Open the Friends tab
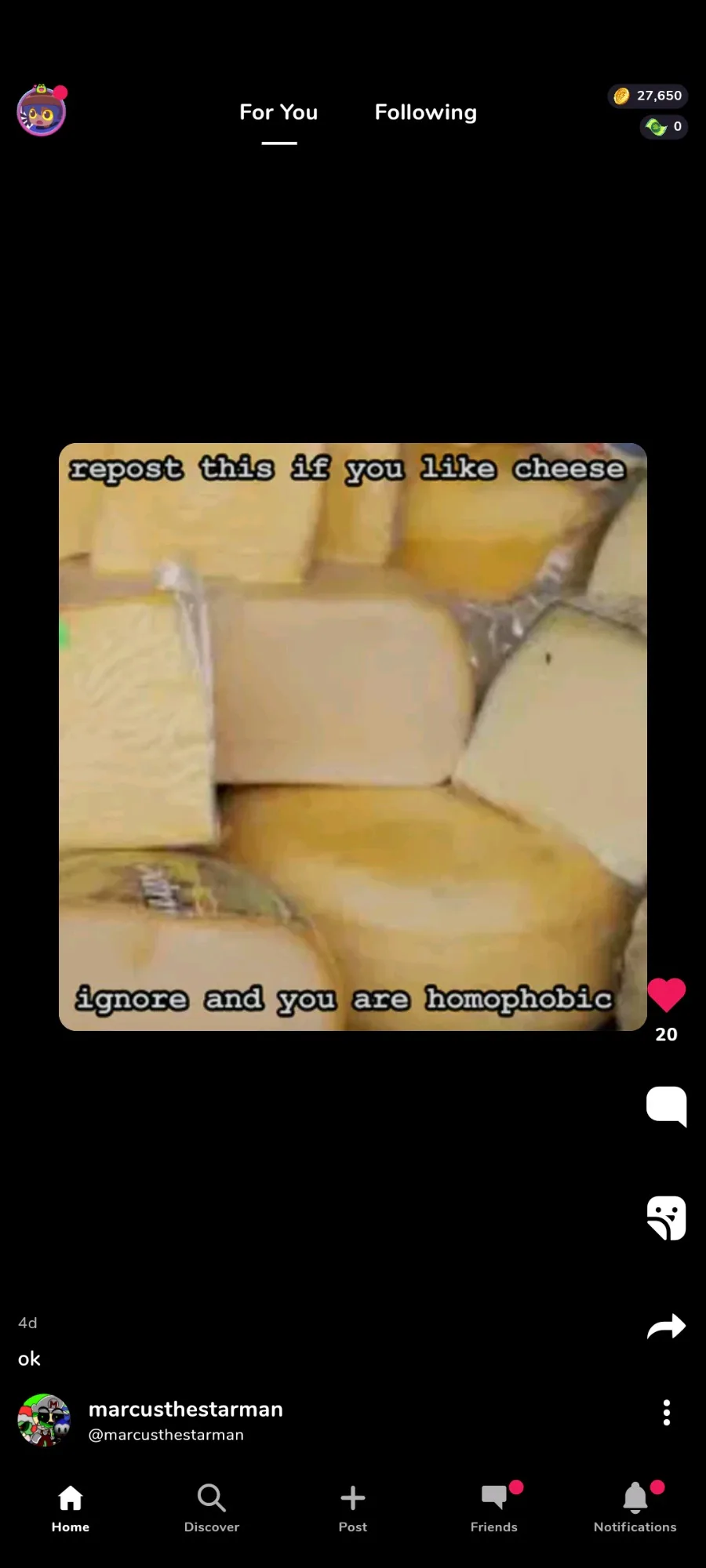The height and width of the screenshot is (1568, 706). 494,1508
